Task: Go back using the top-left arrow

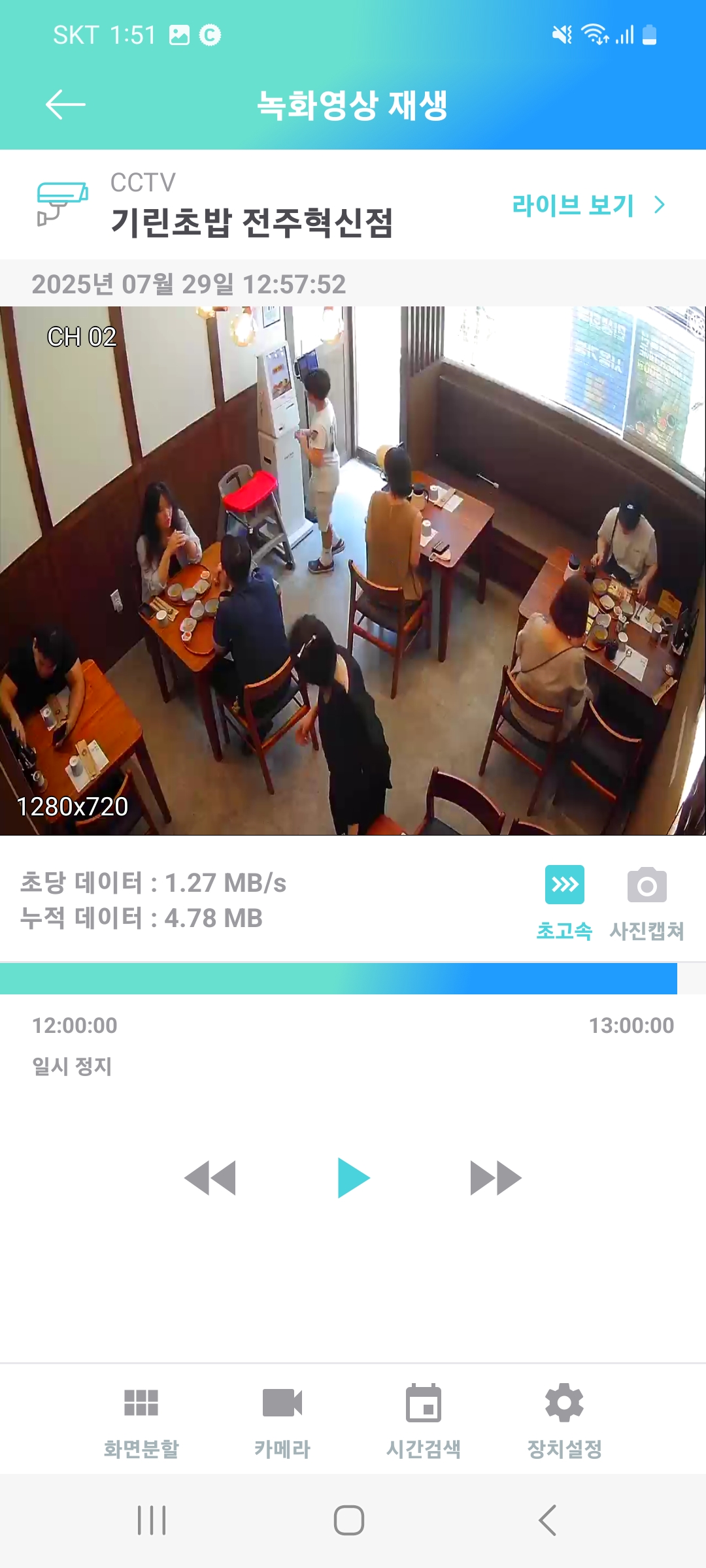Action: (x=65, y=105)
